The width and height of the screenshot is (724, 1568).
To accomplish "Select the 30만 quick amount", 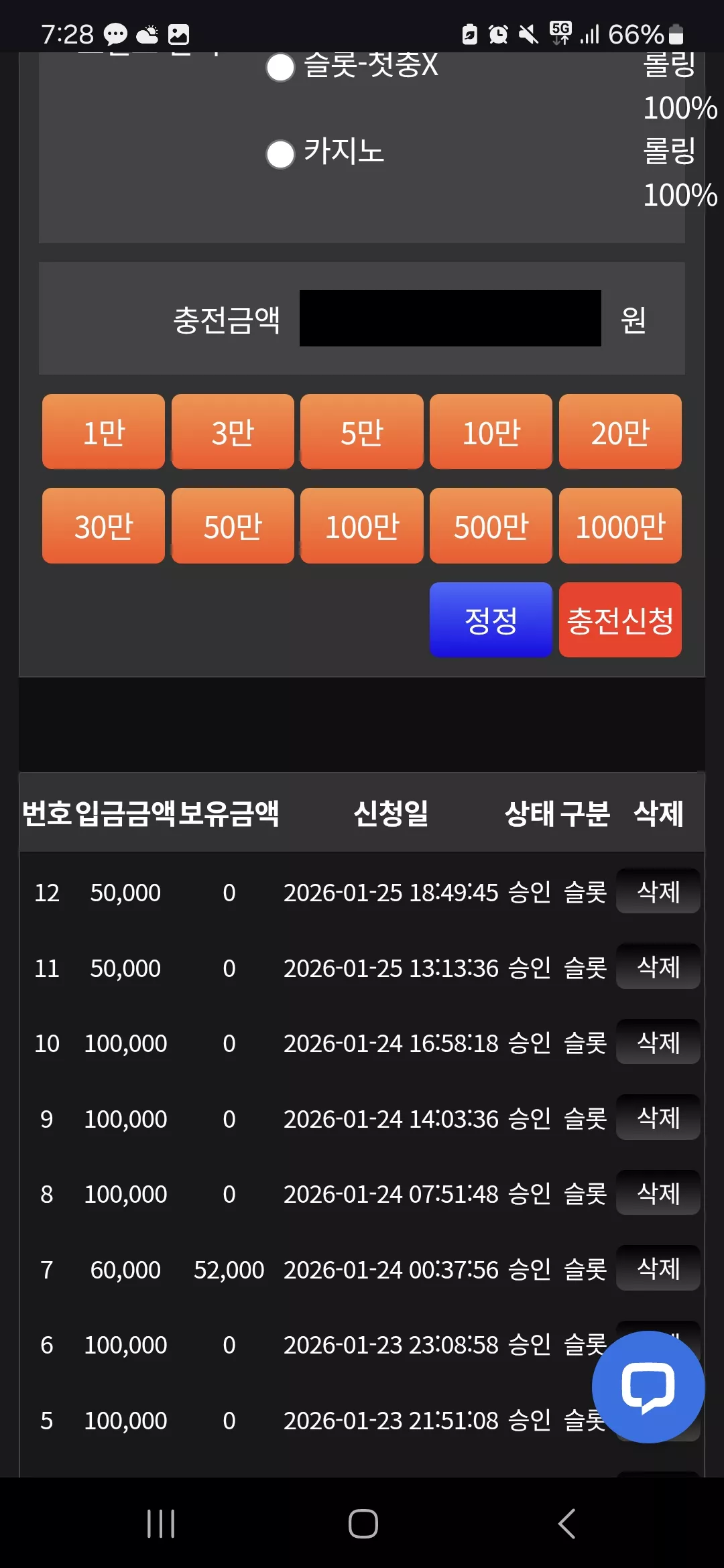I will click(x=103, y=526).
